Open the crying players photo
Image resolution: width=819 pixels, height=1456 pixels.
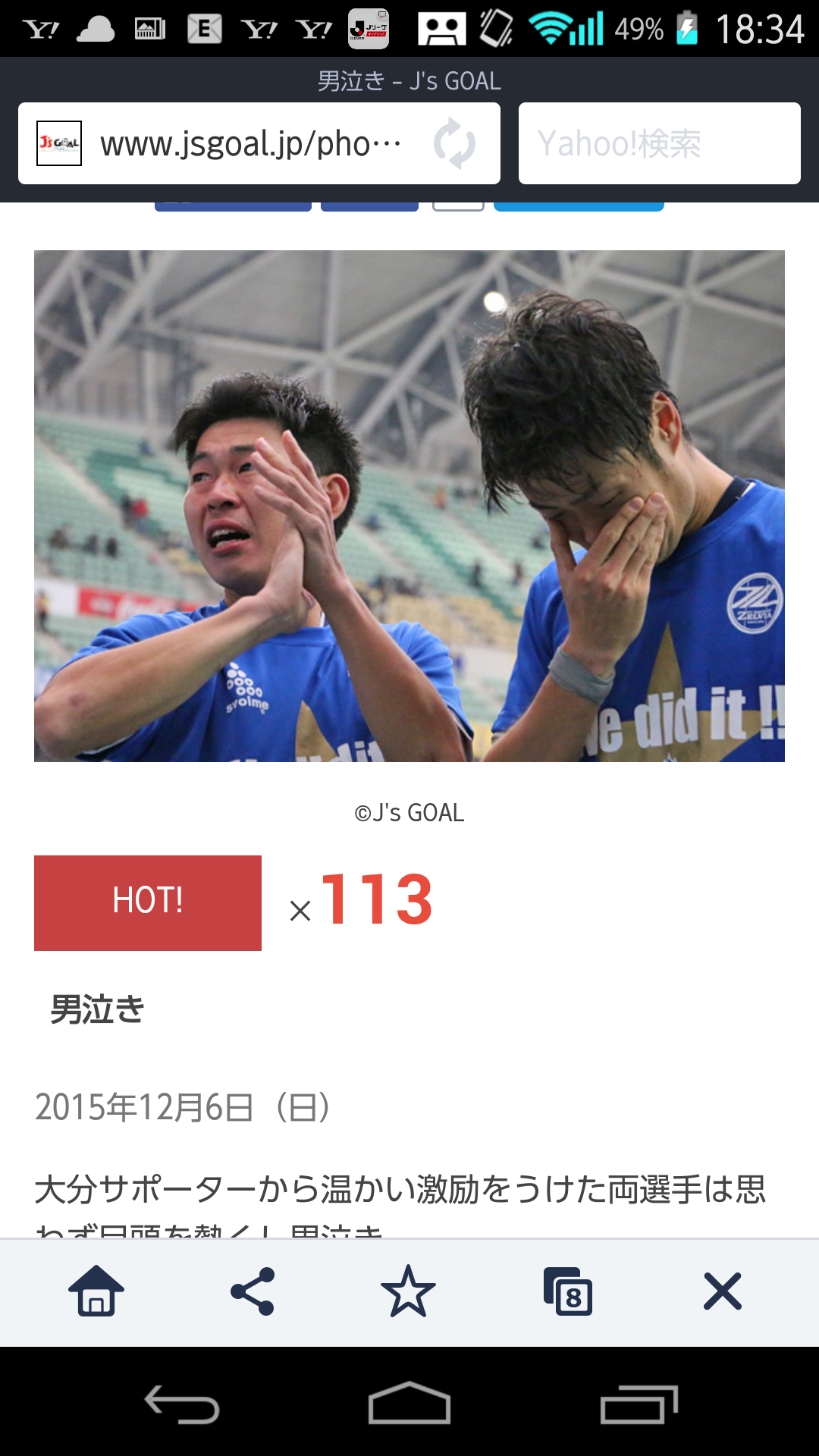(x=409, y=506)
